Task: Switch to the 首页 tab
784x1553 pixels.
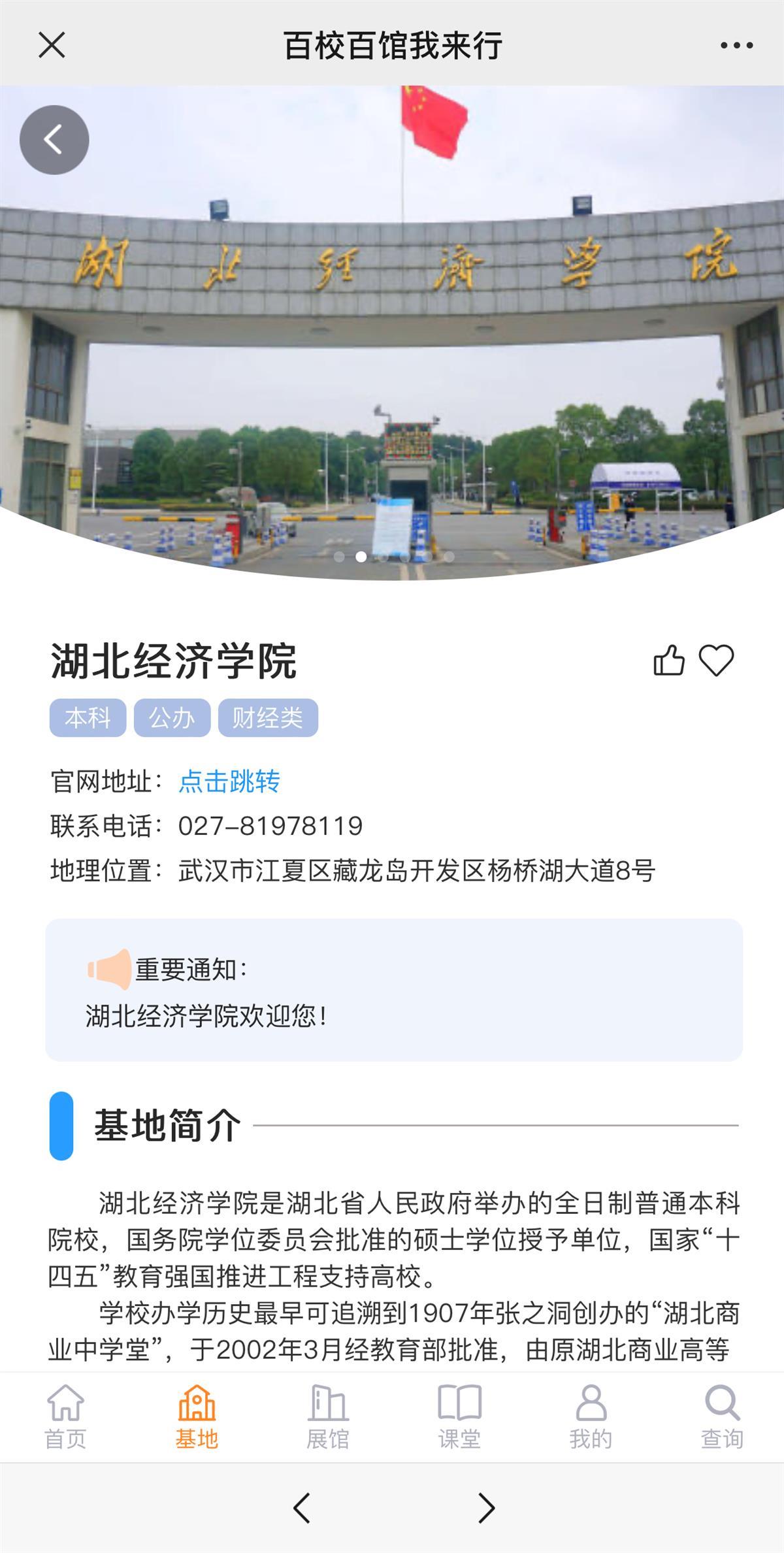Action: pos(65,1416)
